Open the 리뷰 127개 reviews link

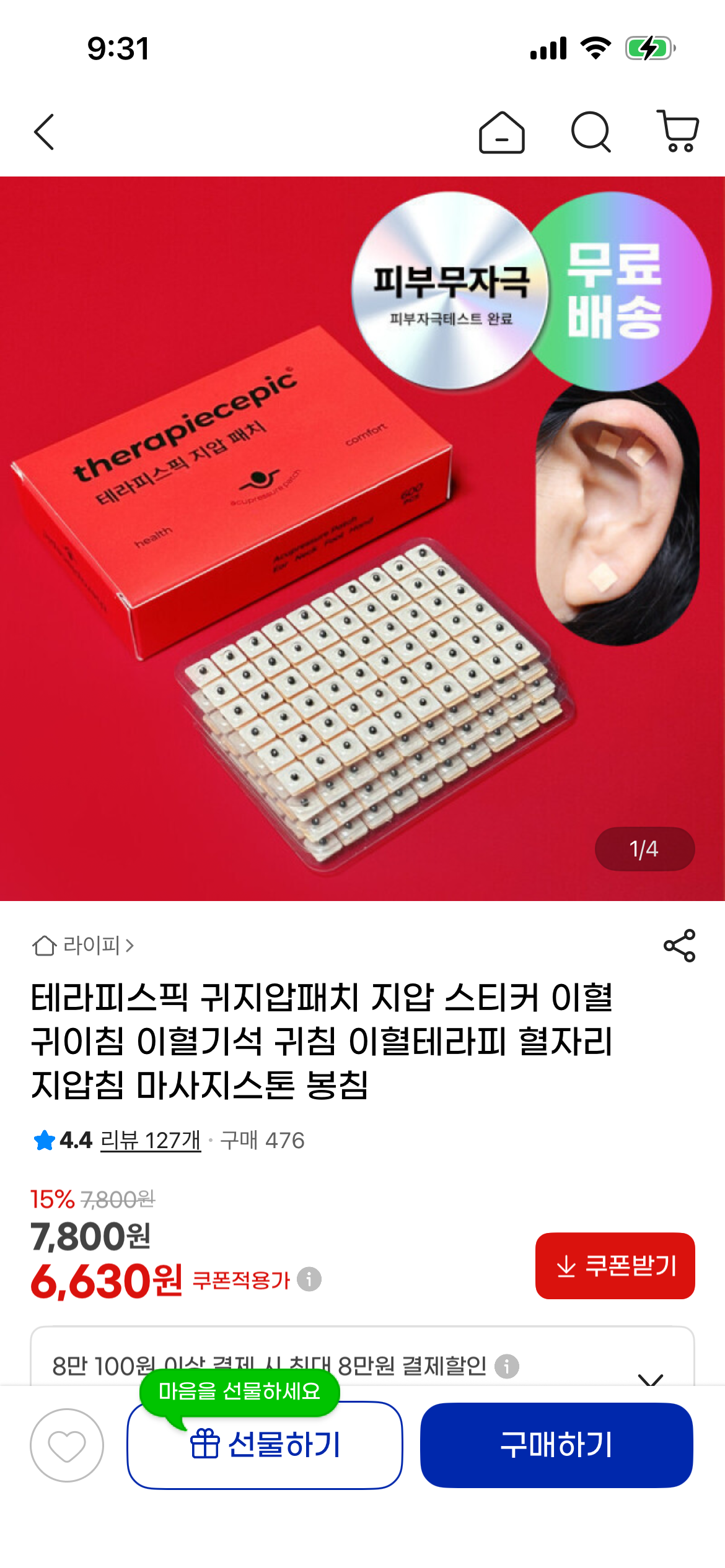click(151, 1140)
